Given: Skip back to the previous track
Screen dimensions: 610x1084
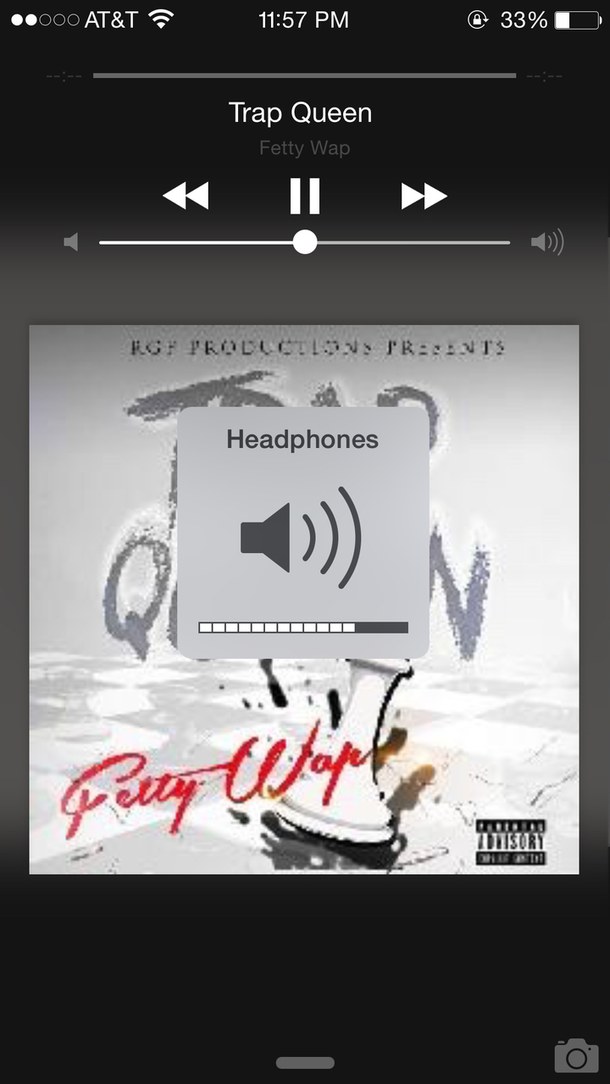Looking at the screenshot, I should tap(186, 196).
